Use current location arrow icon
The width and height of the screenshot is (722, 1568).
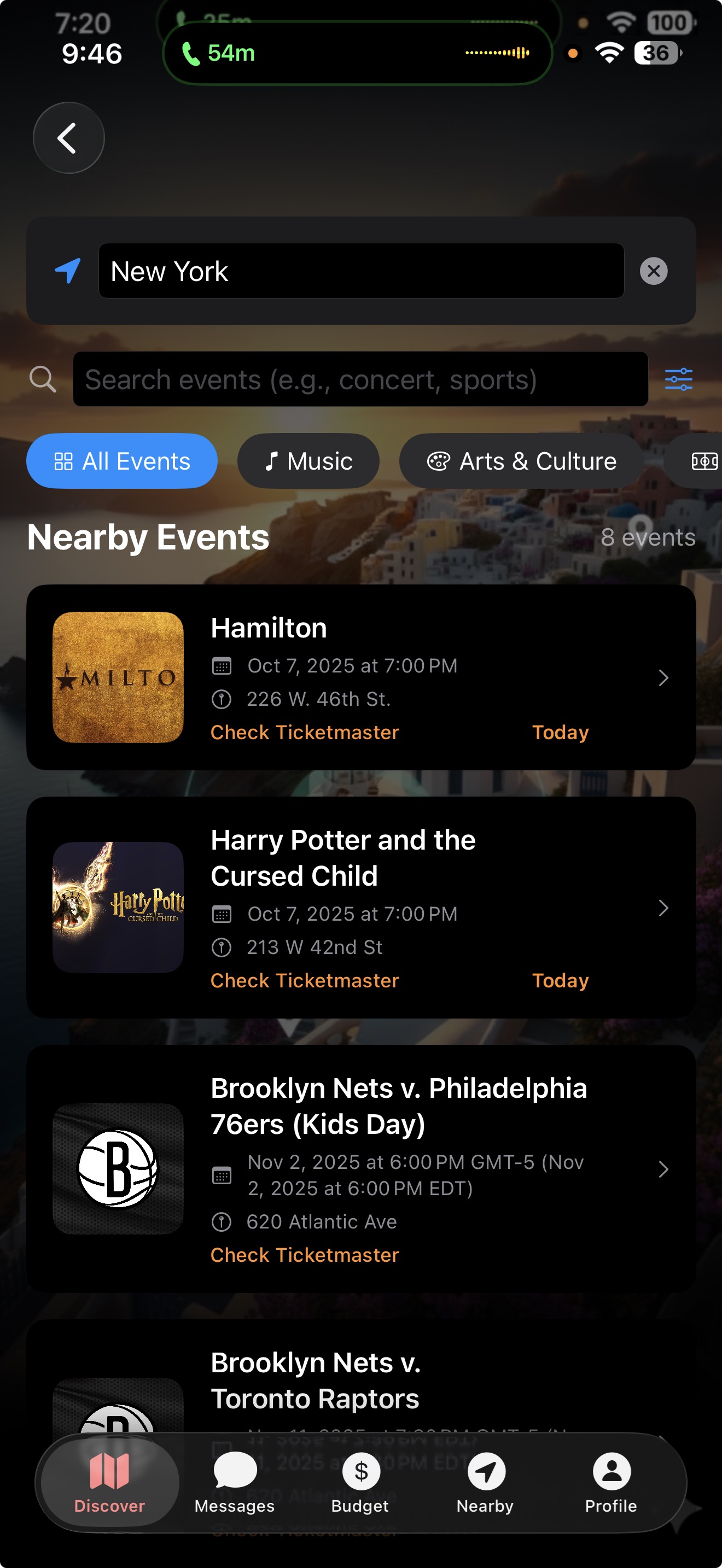click(x=68, y=271)
